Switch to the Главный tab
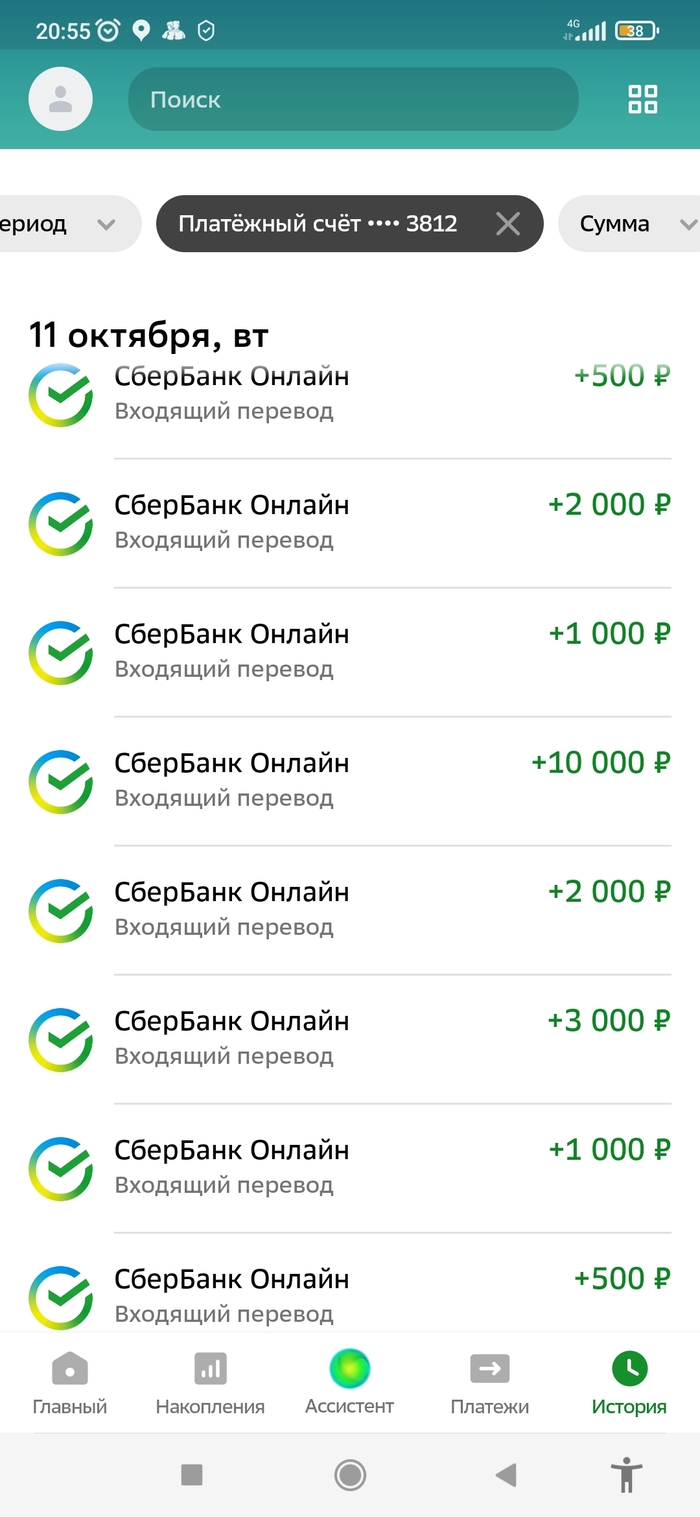Viewport: 700px width, 1517px height. 70,1384
